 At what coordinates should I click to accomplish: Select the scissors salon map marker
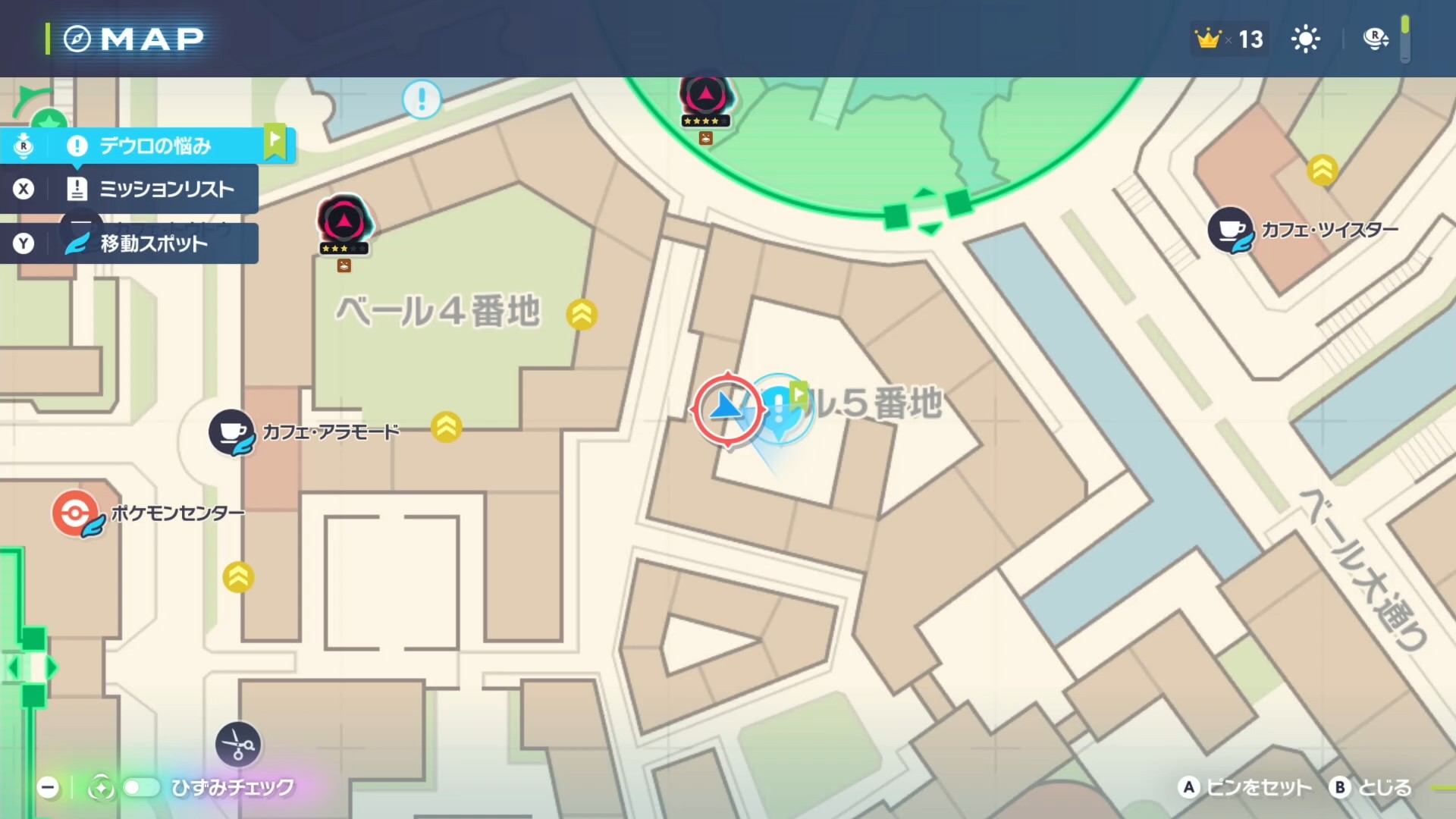[238, 744]
